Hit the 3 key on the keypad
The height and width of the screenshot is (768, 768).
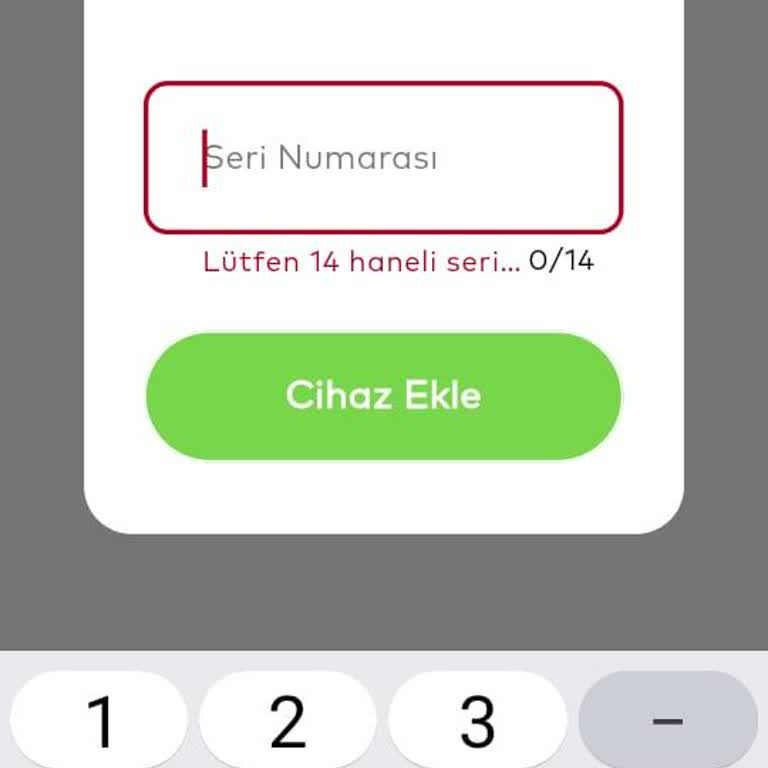pos(477,722)
